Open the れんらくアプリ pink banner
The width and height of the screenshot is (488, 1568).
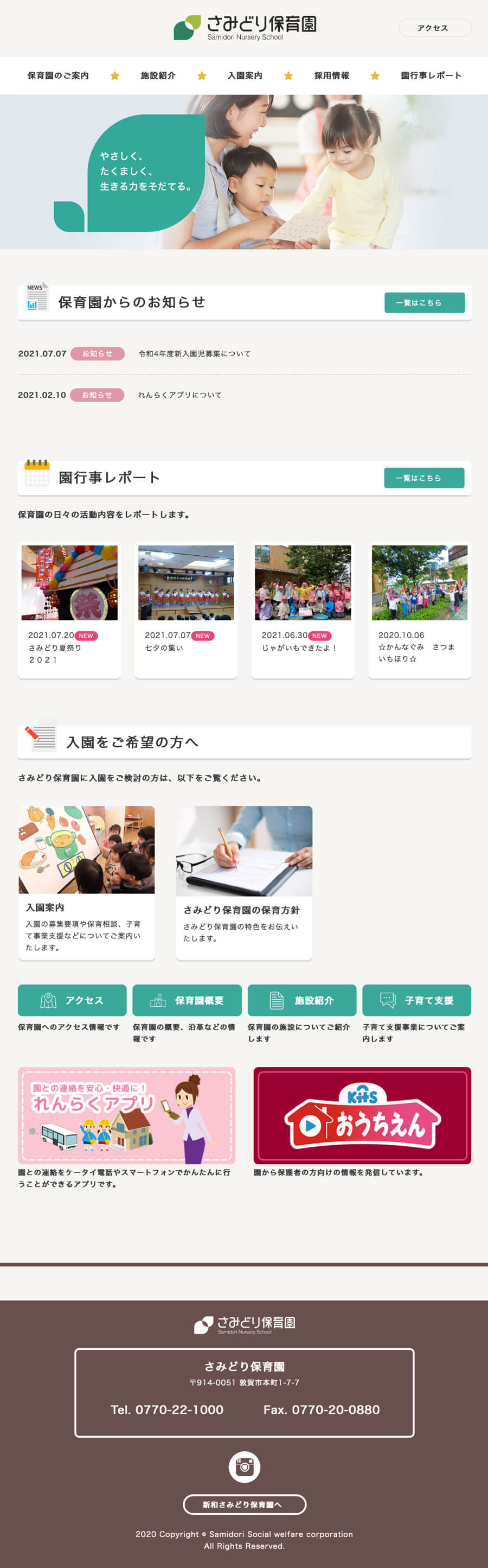pyautogui.click(x=126, y=1115)
